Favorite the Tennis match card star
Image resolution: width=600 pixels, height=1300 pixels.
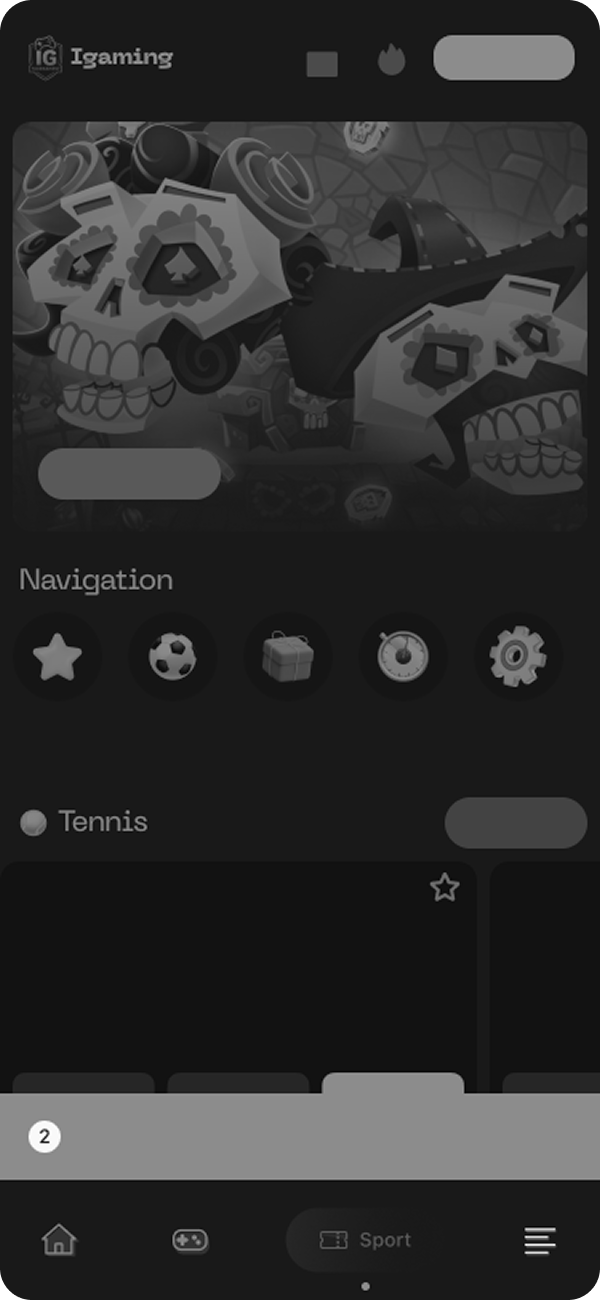point(444,887)
